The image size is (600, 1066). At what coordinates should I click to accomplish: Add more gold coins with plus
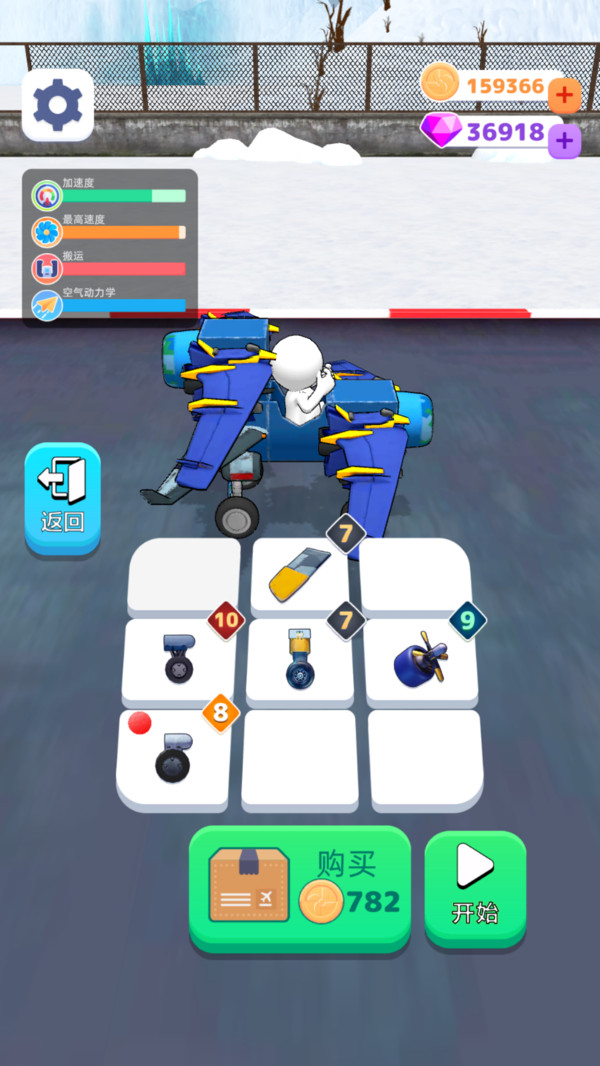(564, 96)
